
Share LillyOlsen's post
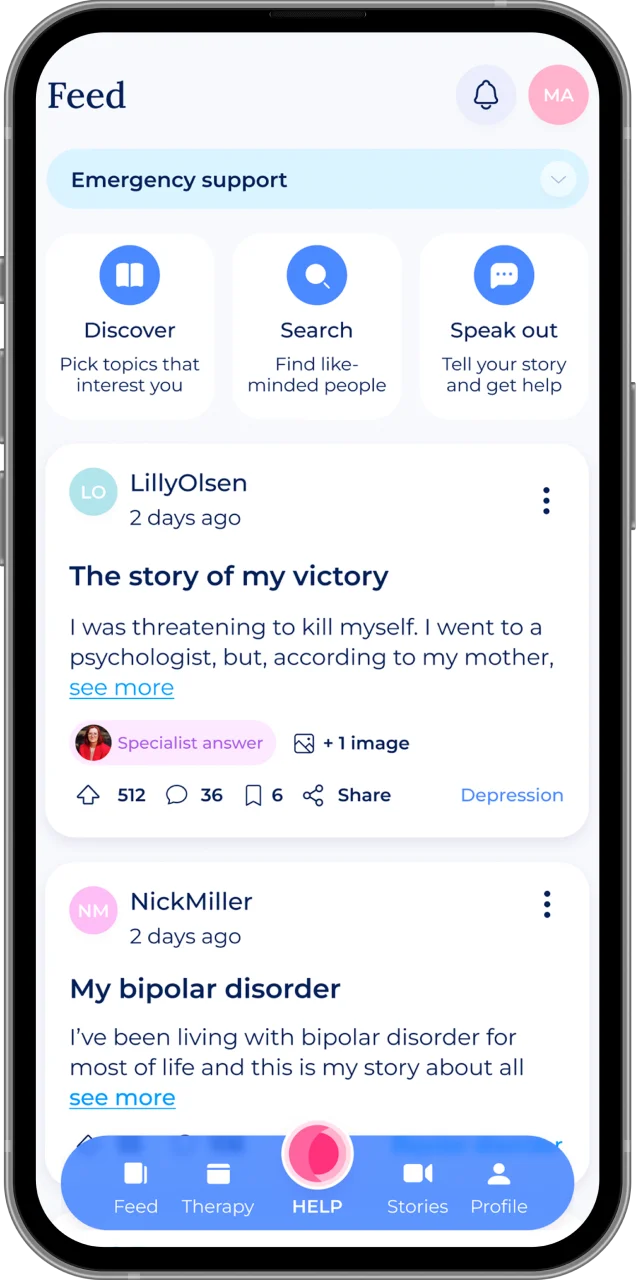point(348,795)
